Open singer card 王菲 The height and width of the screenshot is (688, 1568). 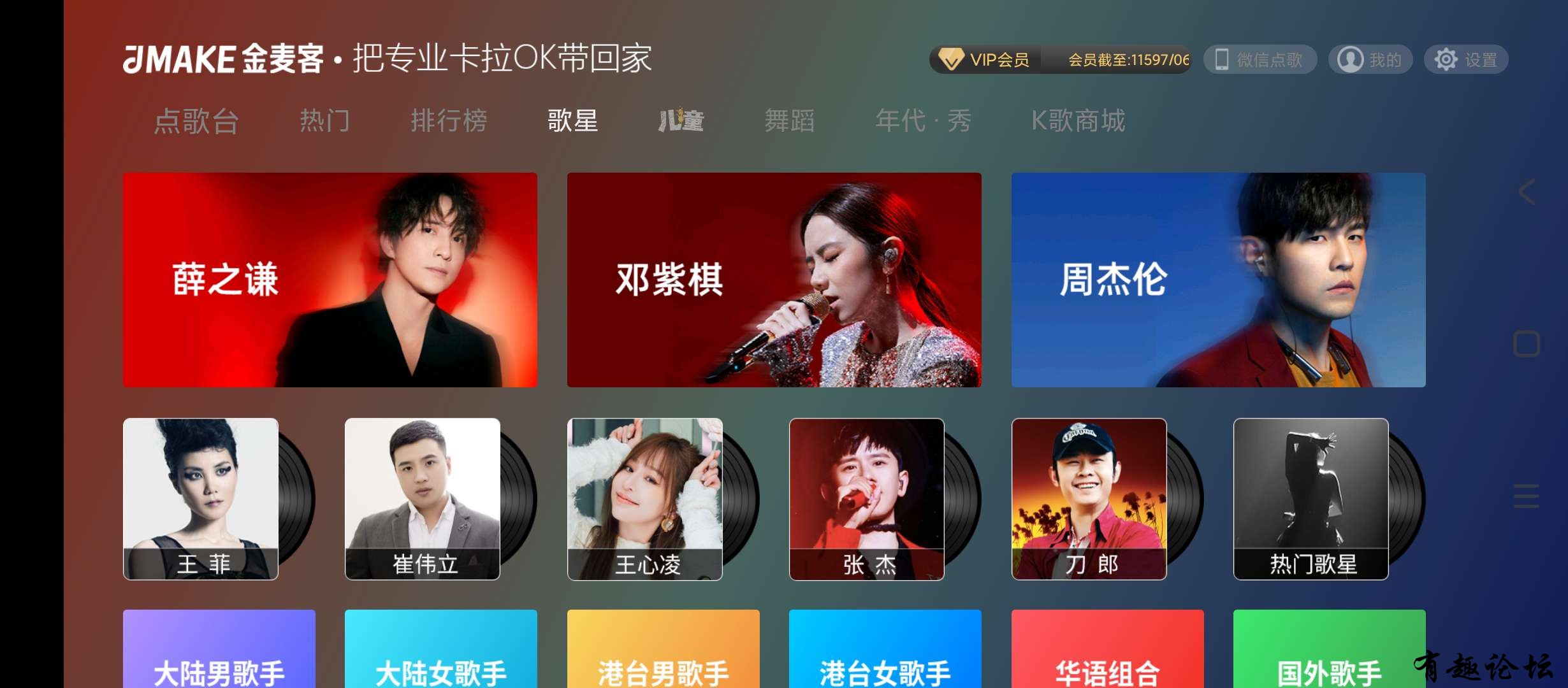click(201, 499)
